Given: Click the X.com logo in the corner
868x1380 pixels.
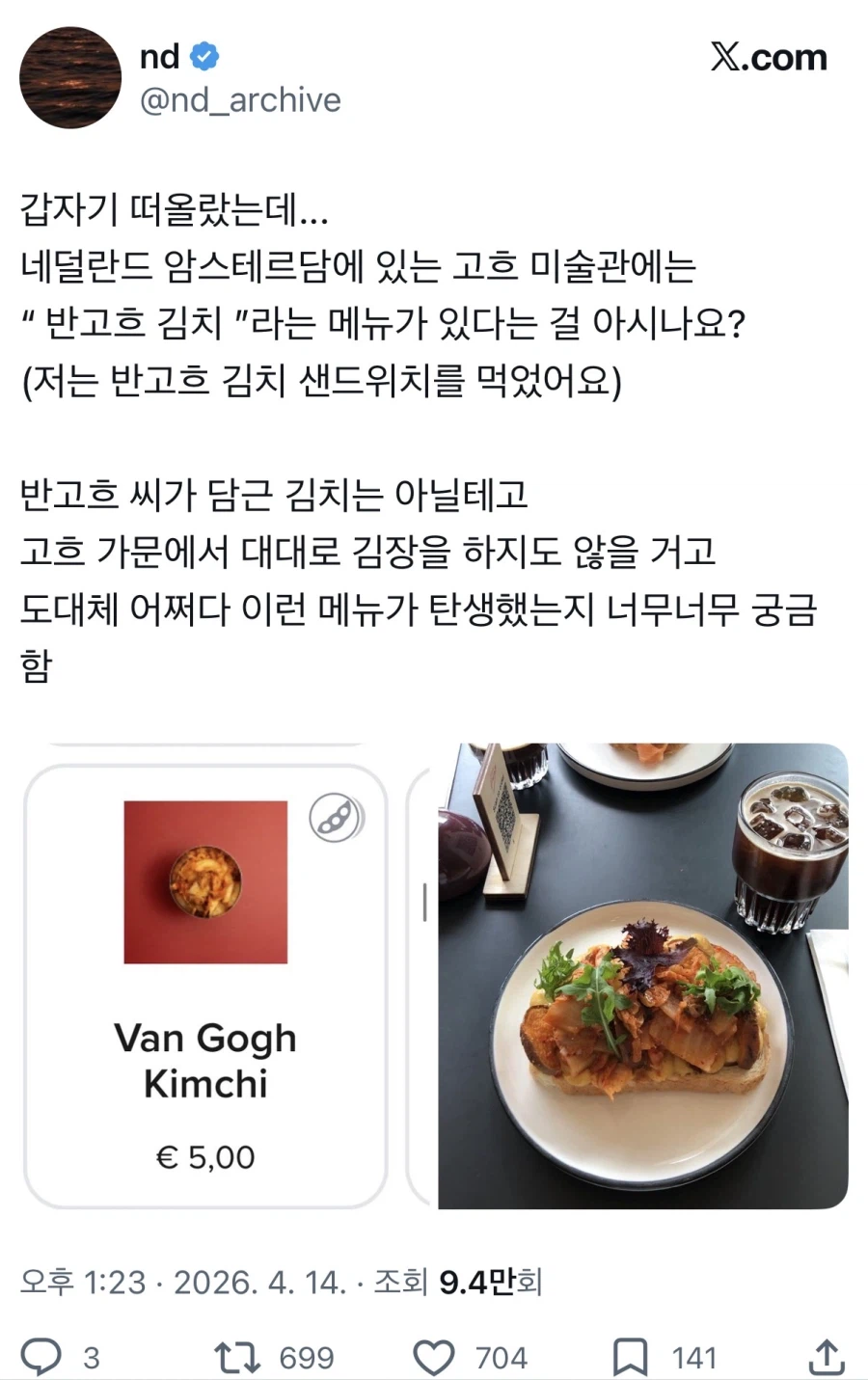Looking at the screenshot, I should tap(769, 57).
